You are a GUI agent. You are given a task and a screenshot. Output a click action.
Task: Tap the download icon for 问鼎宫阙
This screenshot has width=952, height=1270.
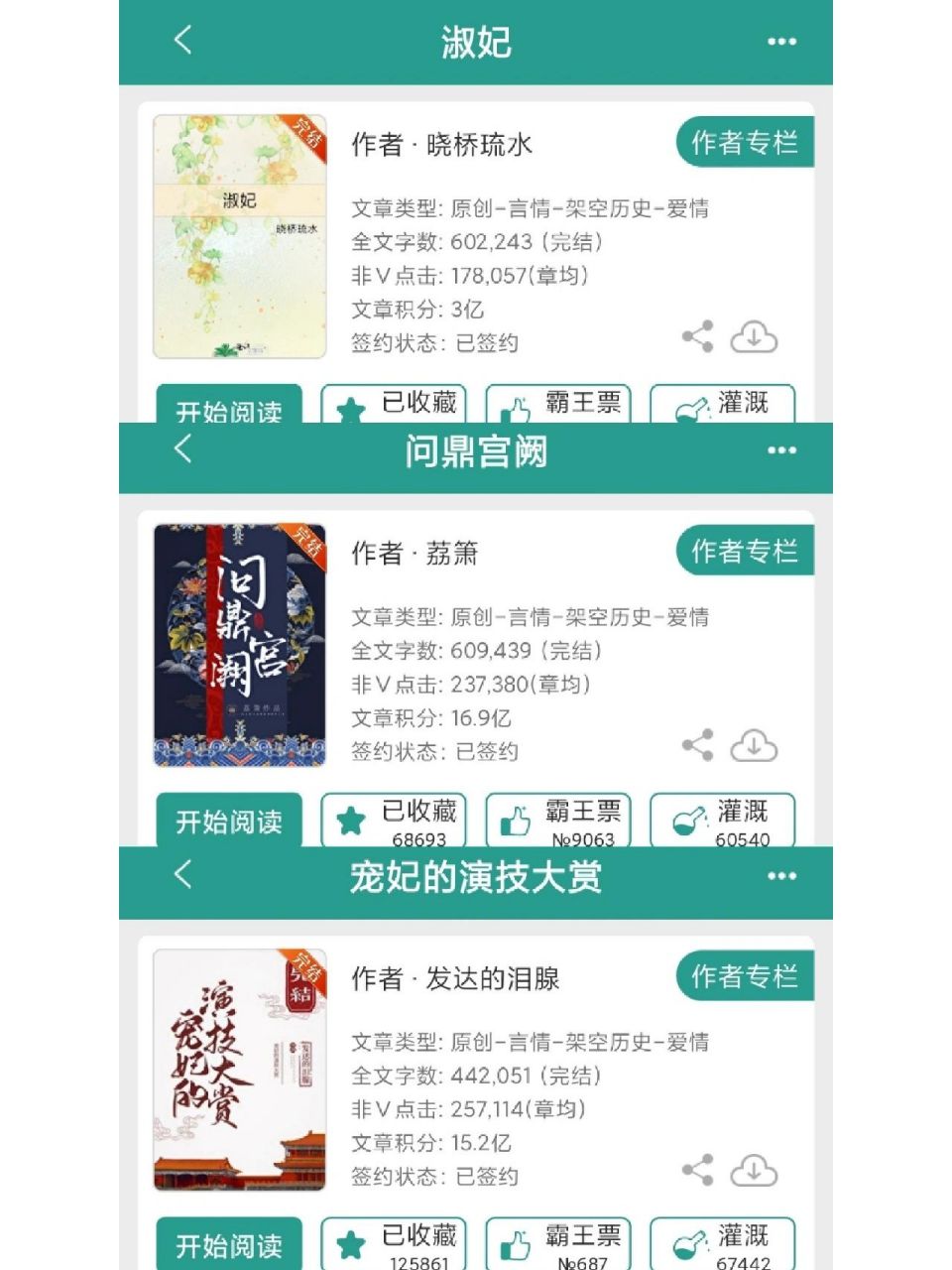pos(755,745)
